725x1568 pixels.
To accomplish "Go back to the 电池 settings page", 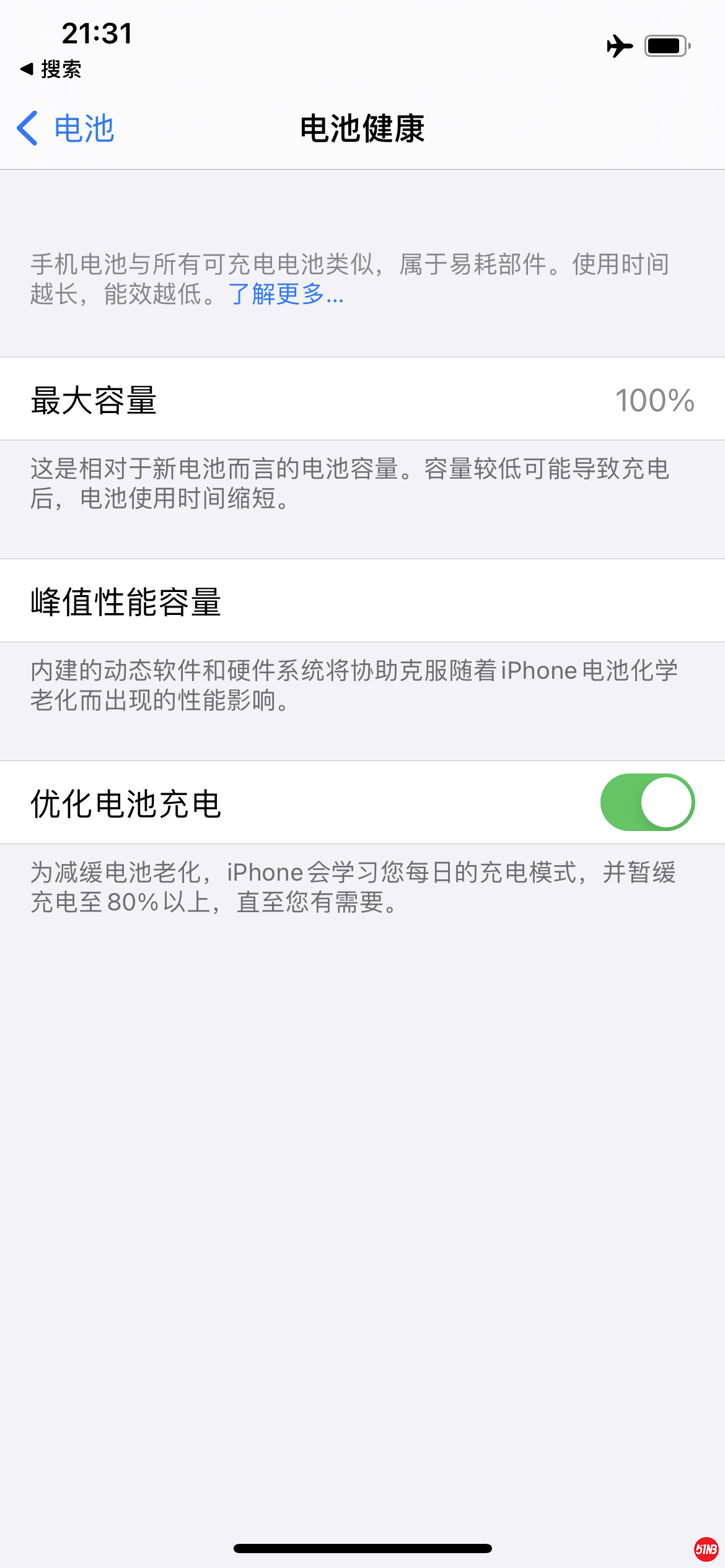I will point(66,129).
